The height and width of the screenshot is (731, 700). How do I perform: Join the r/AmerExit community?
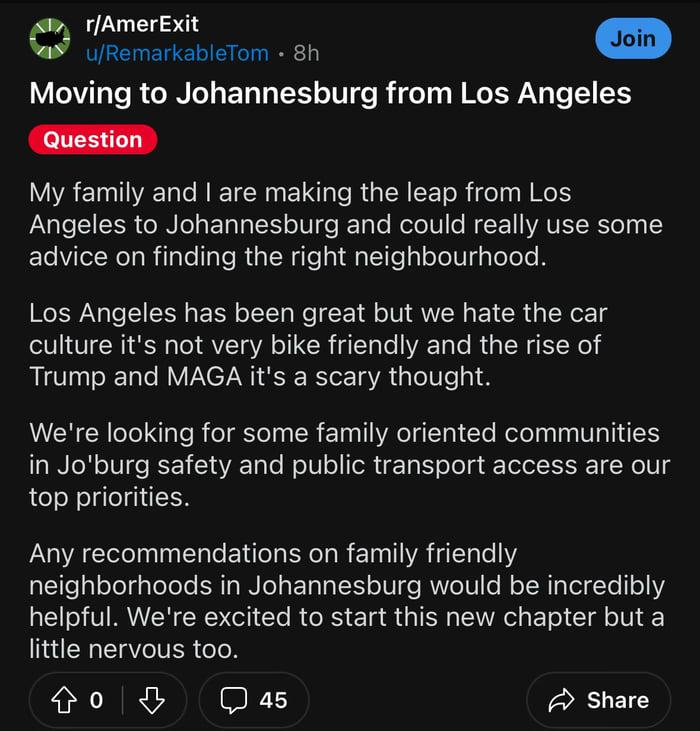(x=632, y=39)
